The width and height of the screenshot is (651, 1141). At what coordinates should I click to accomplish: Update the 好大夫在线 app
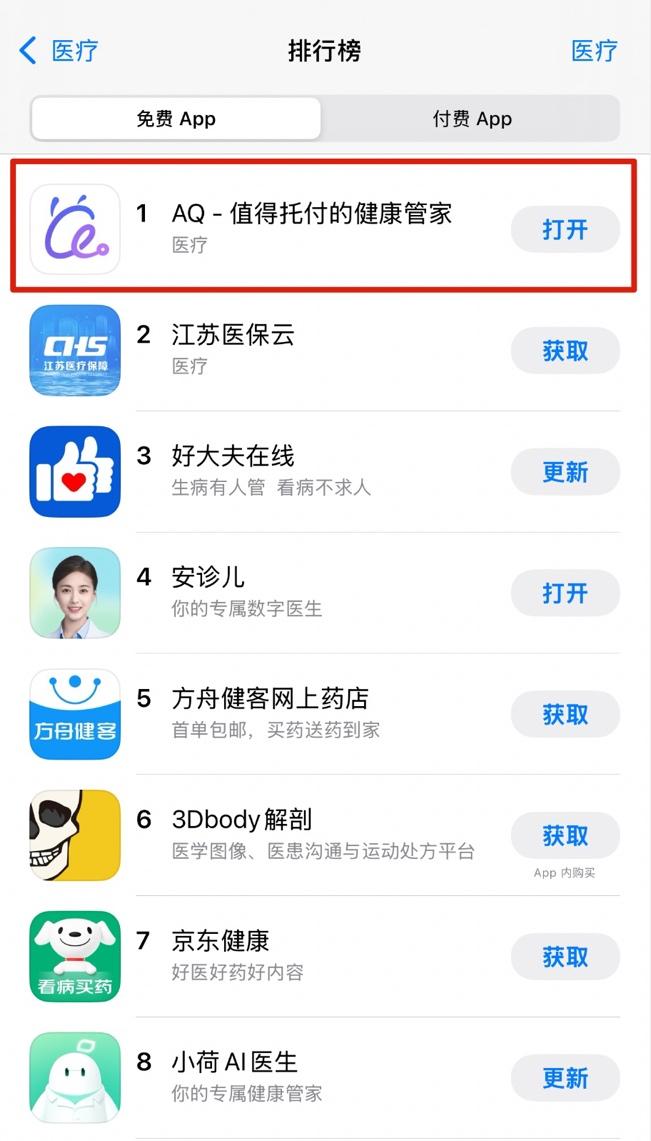pyautogui.click(x=565, y=472)
